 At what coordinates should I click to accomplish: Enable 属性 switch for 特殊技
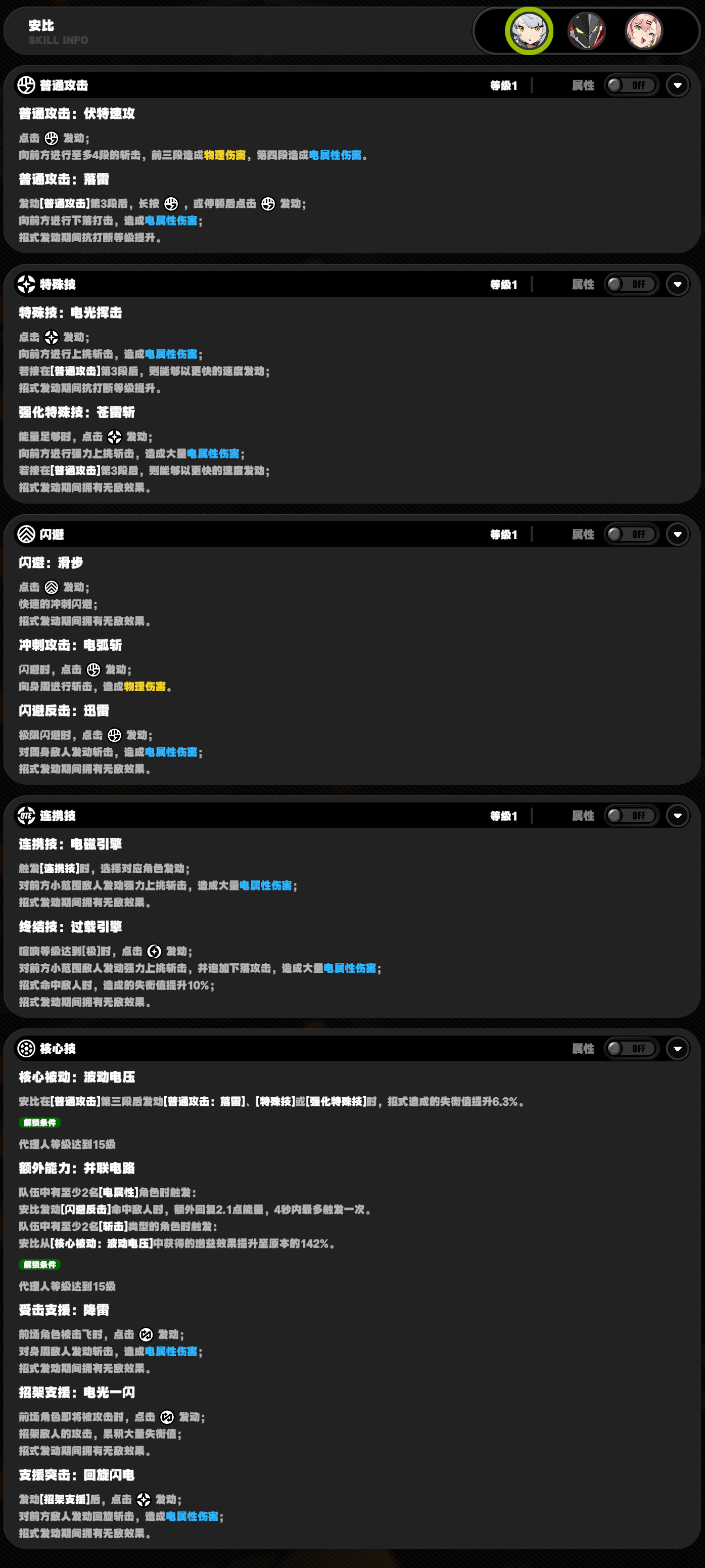(631, 284)
